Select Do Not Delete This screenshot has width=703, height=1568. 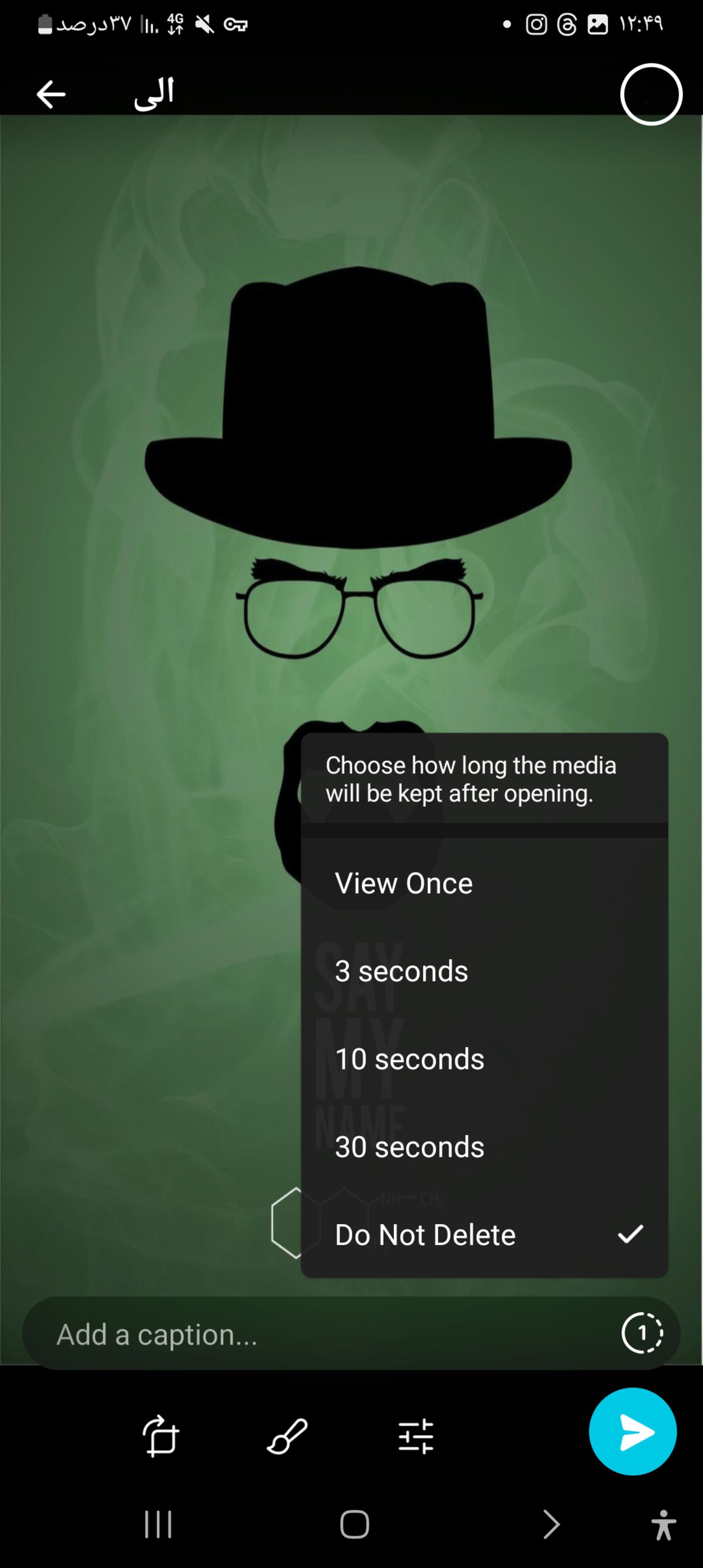pyautogui.click(x=425, y=1234)
